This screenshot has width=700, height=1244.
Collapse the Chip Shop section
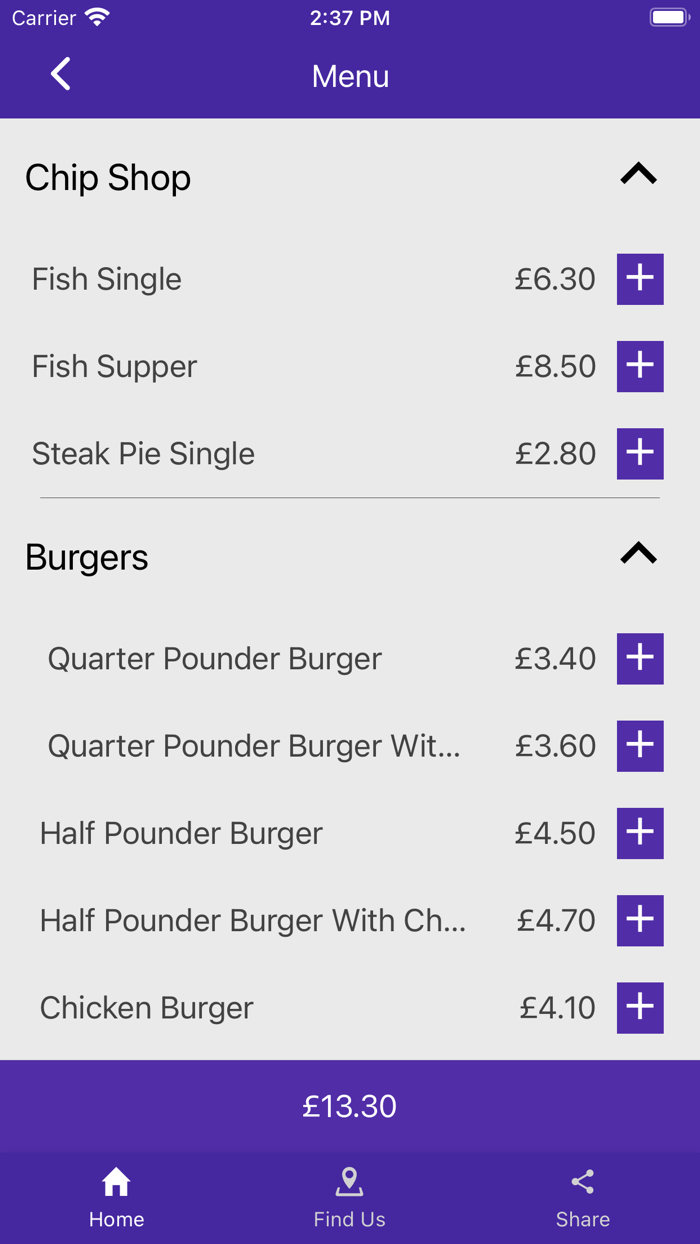click(x=638, y=174)
